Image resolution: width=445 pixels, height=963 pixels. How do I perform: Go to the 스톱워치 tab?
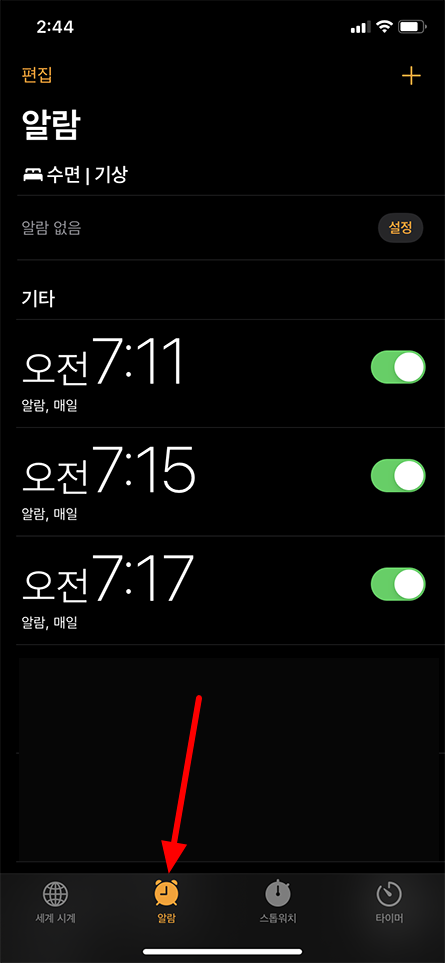277,903
